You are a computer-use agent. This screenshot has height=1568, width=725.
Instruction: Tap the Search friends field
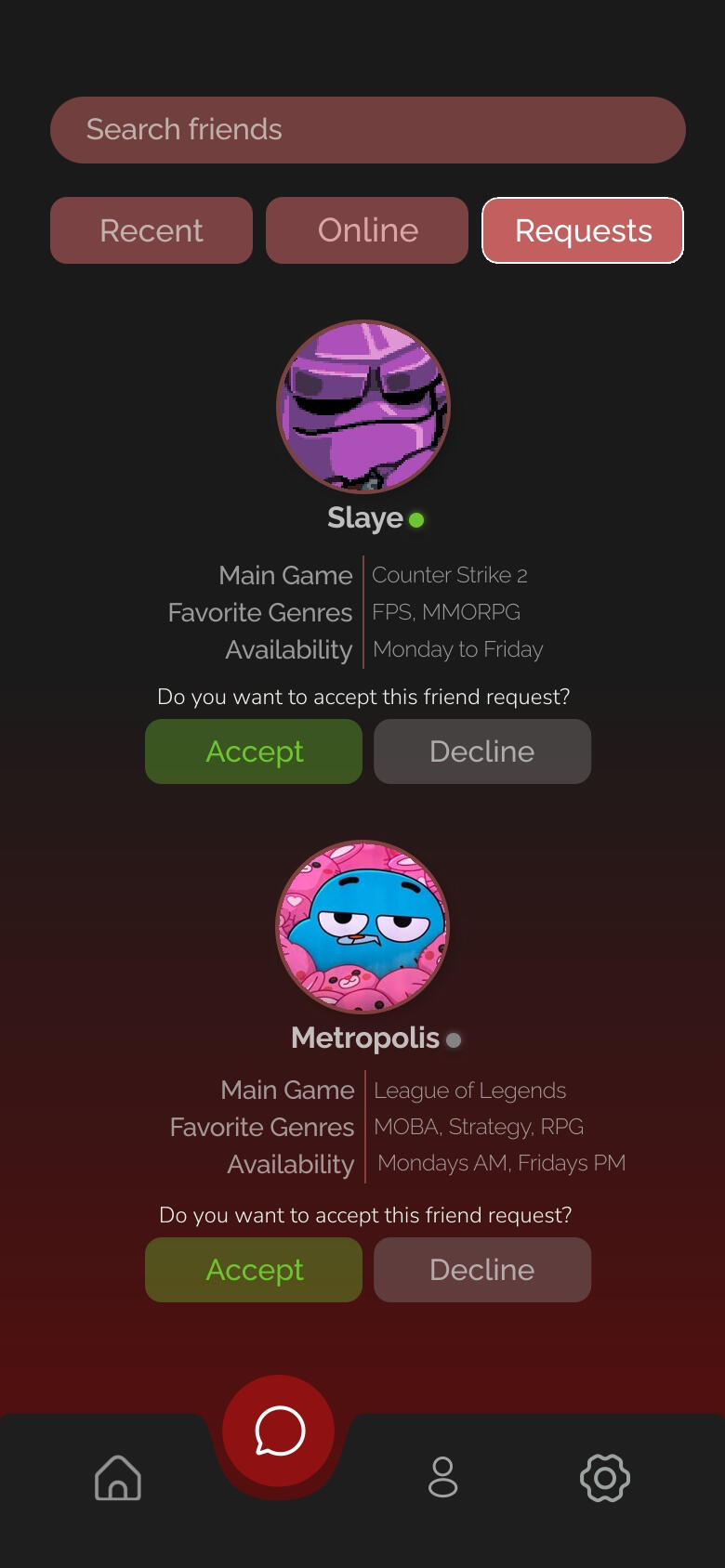tap(367, 130)
